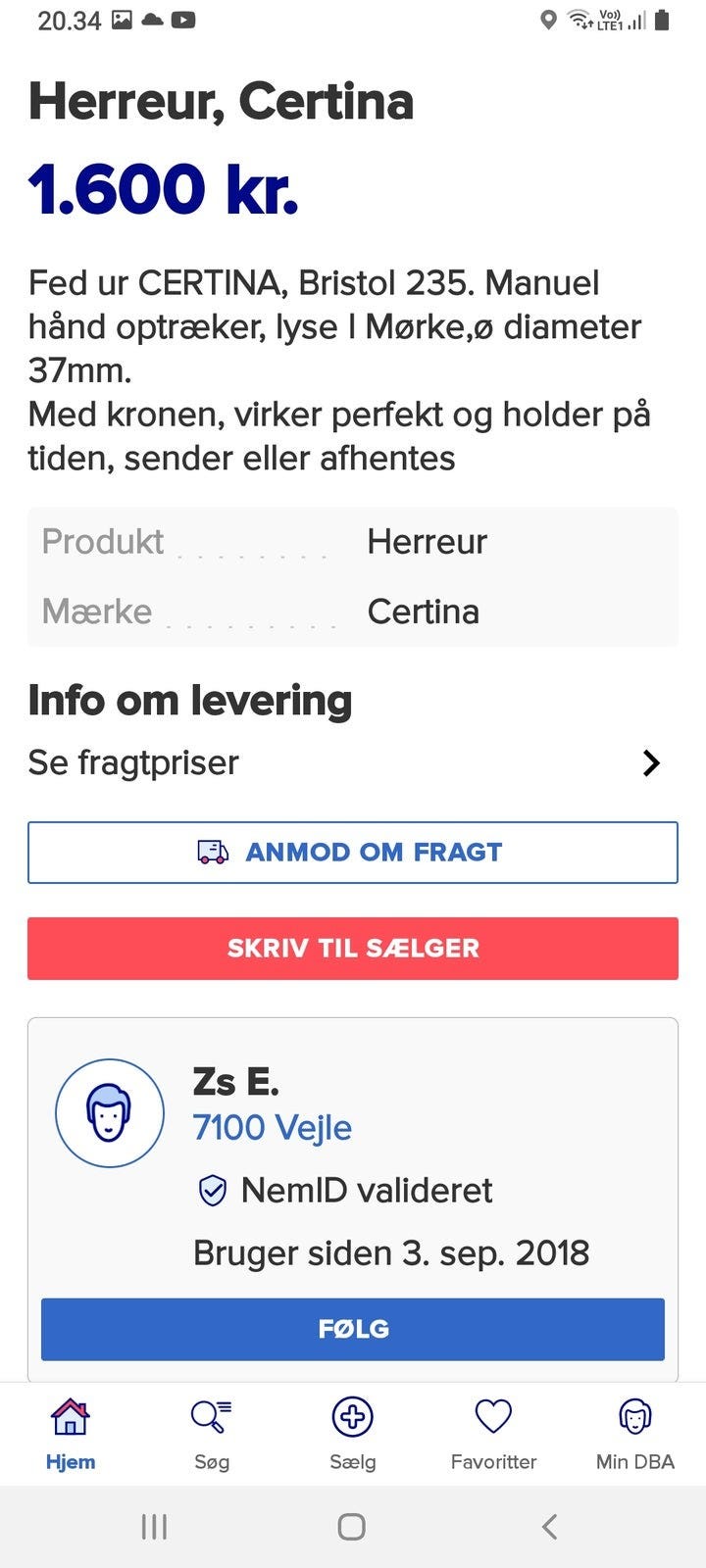This screenshot has width=706, height=1568.
Task: Expand Se fragtpriser with the chevron
Action: tap(651, 762)
